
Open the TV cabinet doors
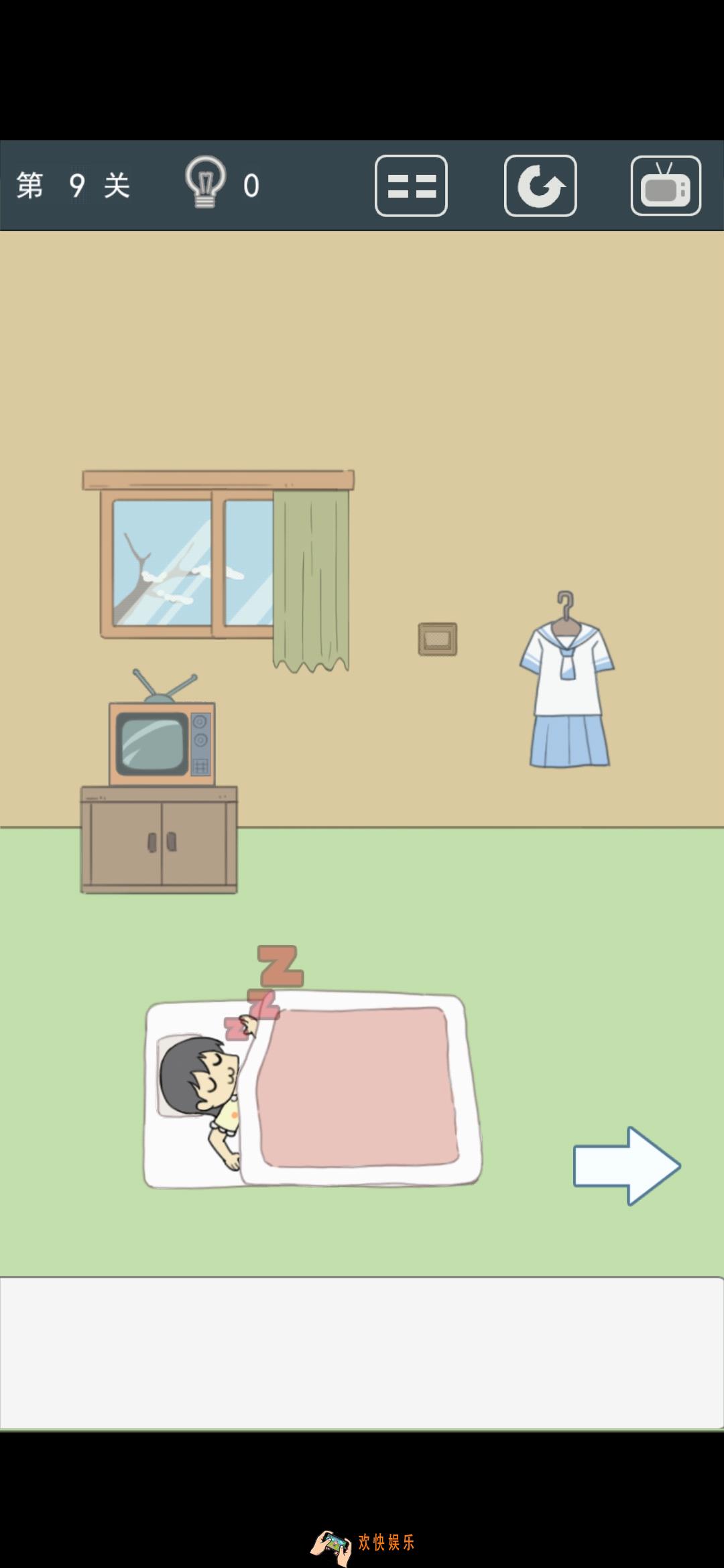[160, 841]
